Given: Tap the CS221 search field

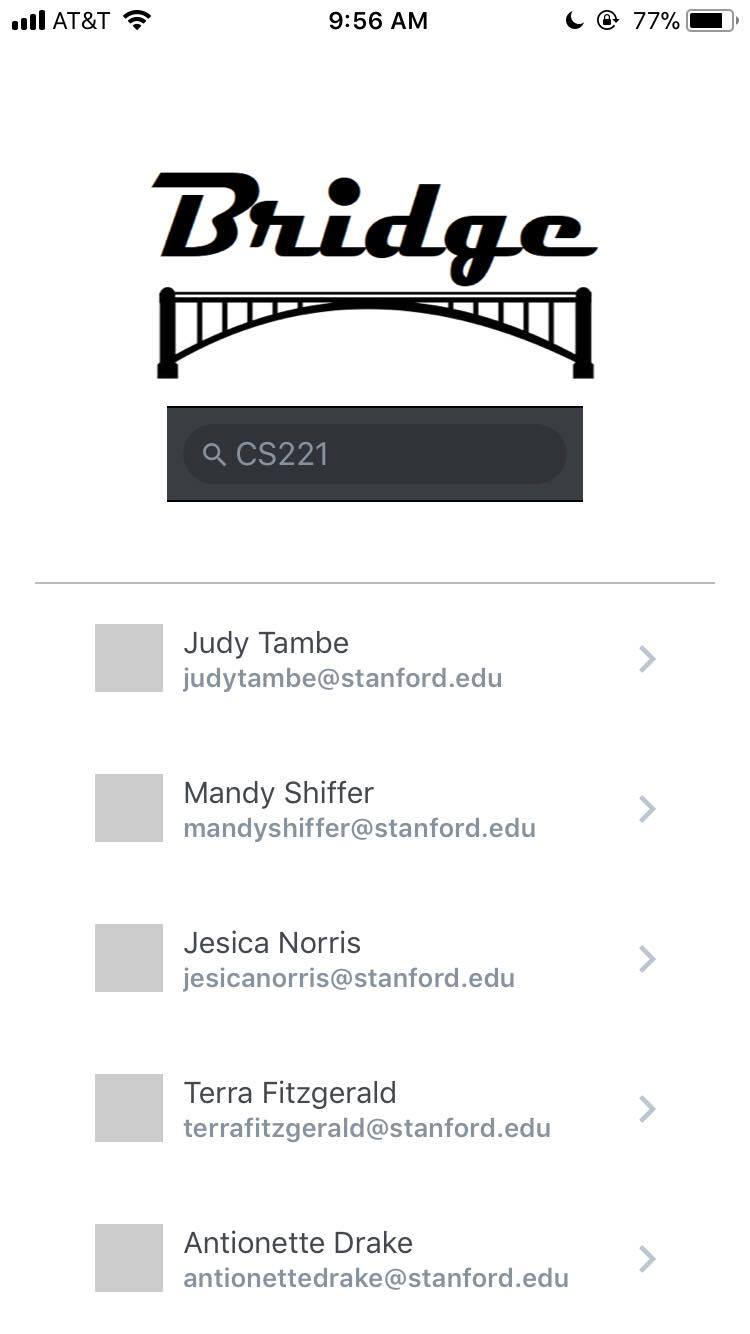Looking at the screenshot, I should (375, 454).
